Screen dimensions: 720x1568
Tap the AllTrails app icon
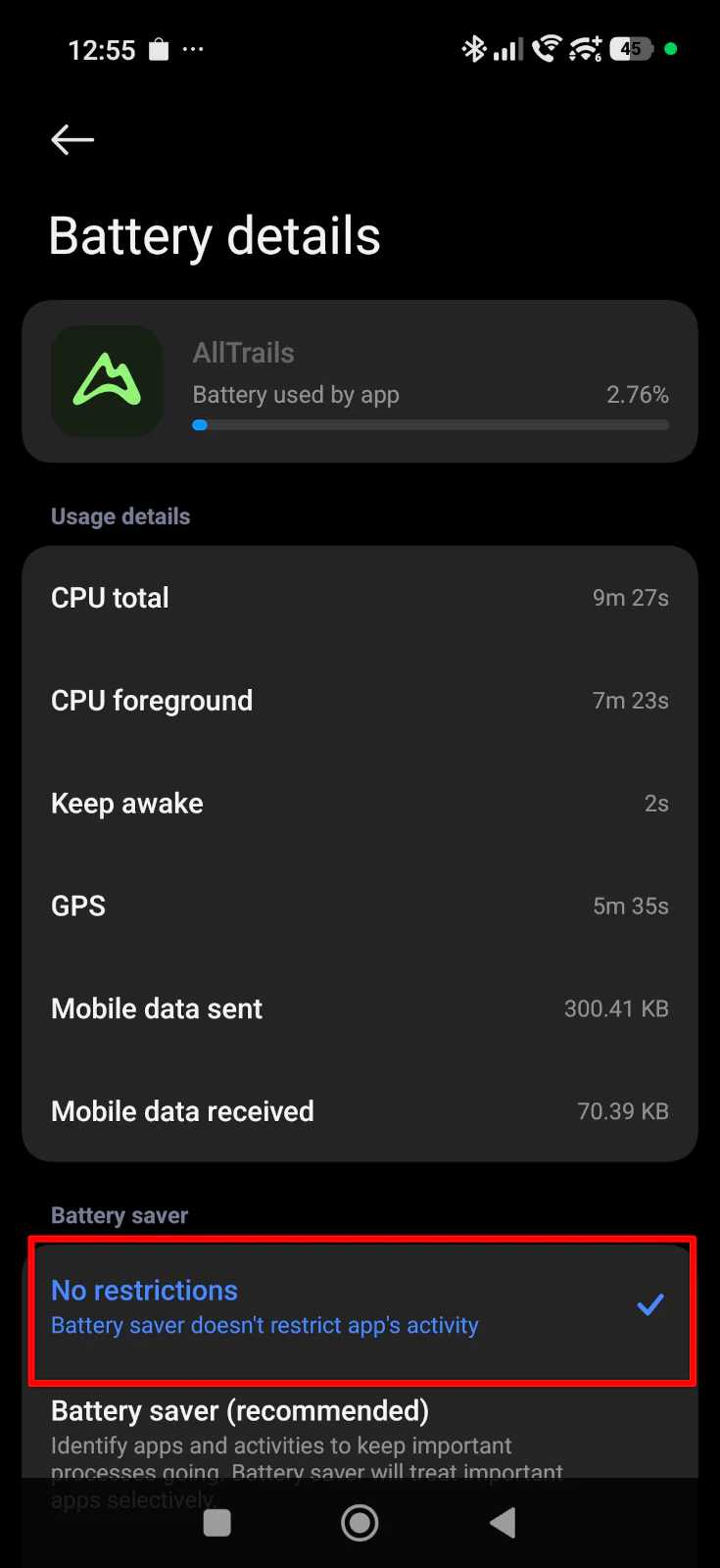click(x=107, y=380)
